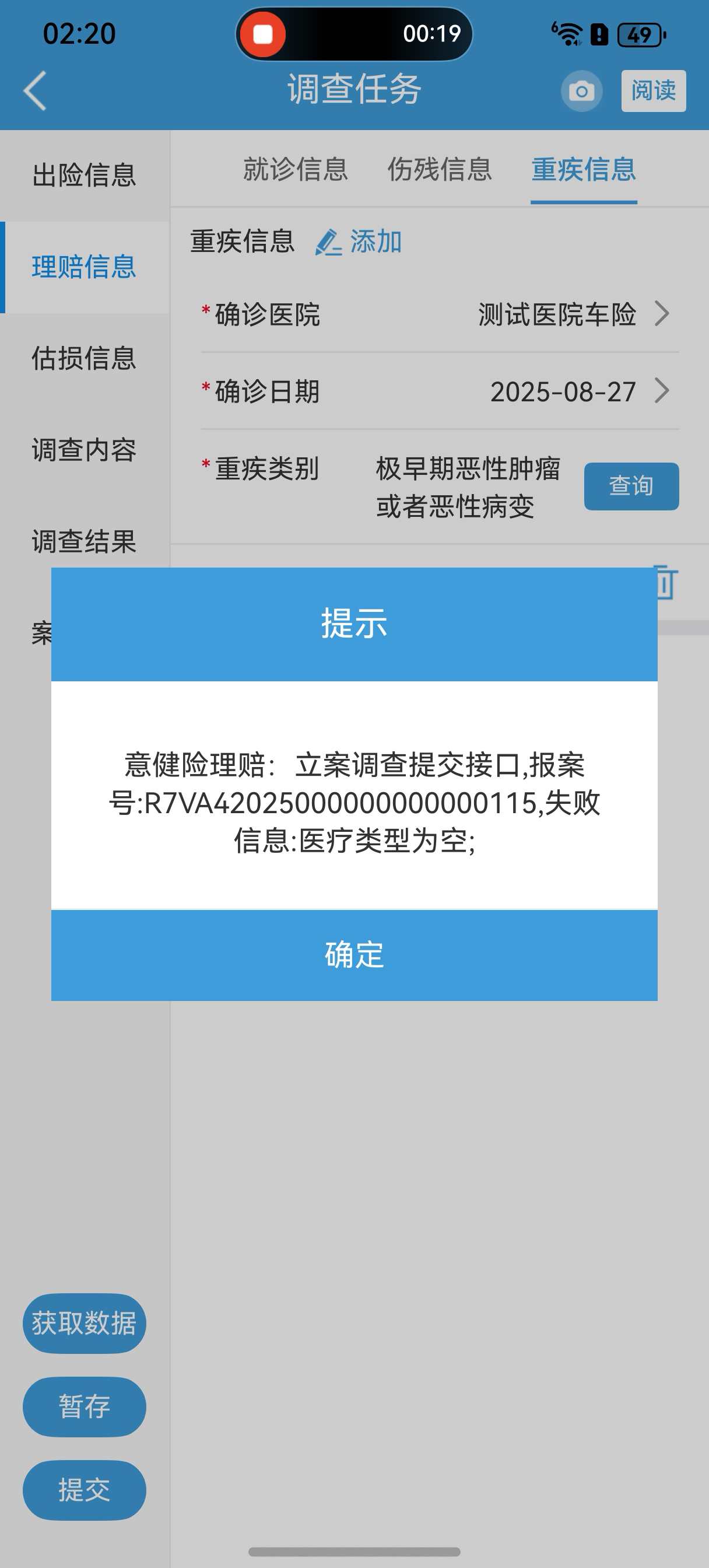
Task: Switch to the 伤残信息 tab
Action: click(x=440, y=169)
